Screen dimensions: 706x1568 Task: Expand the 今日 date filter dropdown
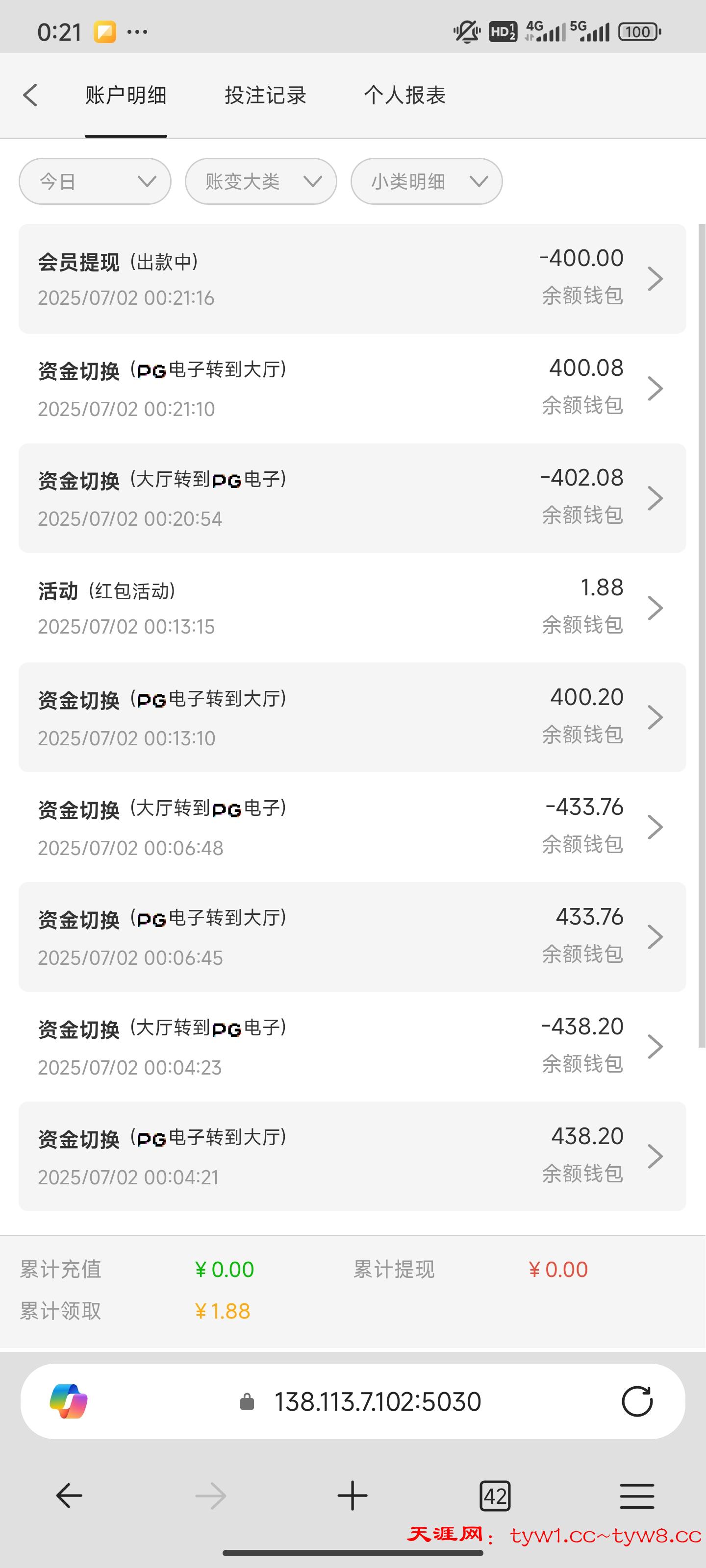[95, 181]
